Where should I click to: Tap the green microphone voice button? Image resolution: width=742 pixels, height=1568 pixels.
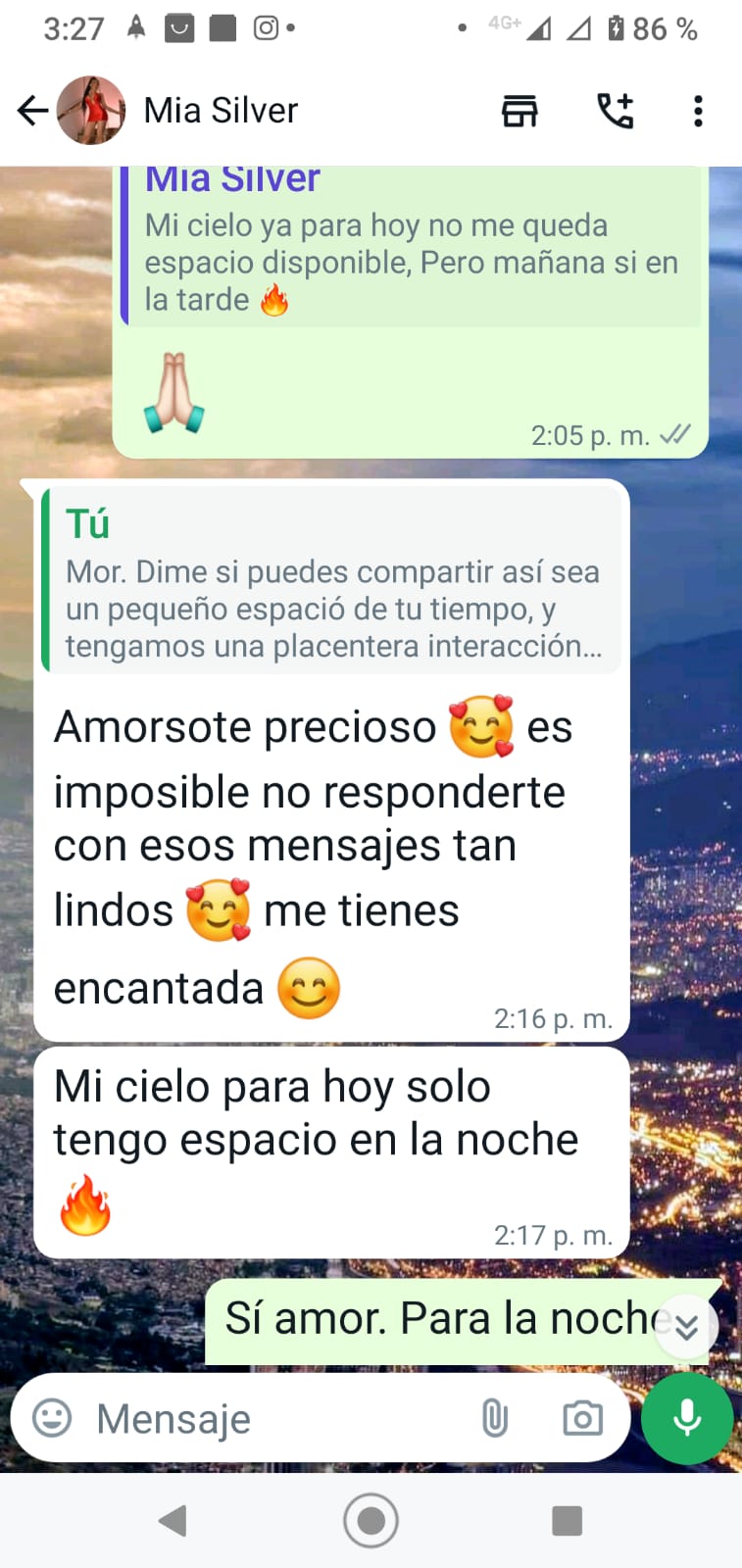pyautogui.click(x=687, y=1418)
